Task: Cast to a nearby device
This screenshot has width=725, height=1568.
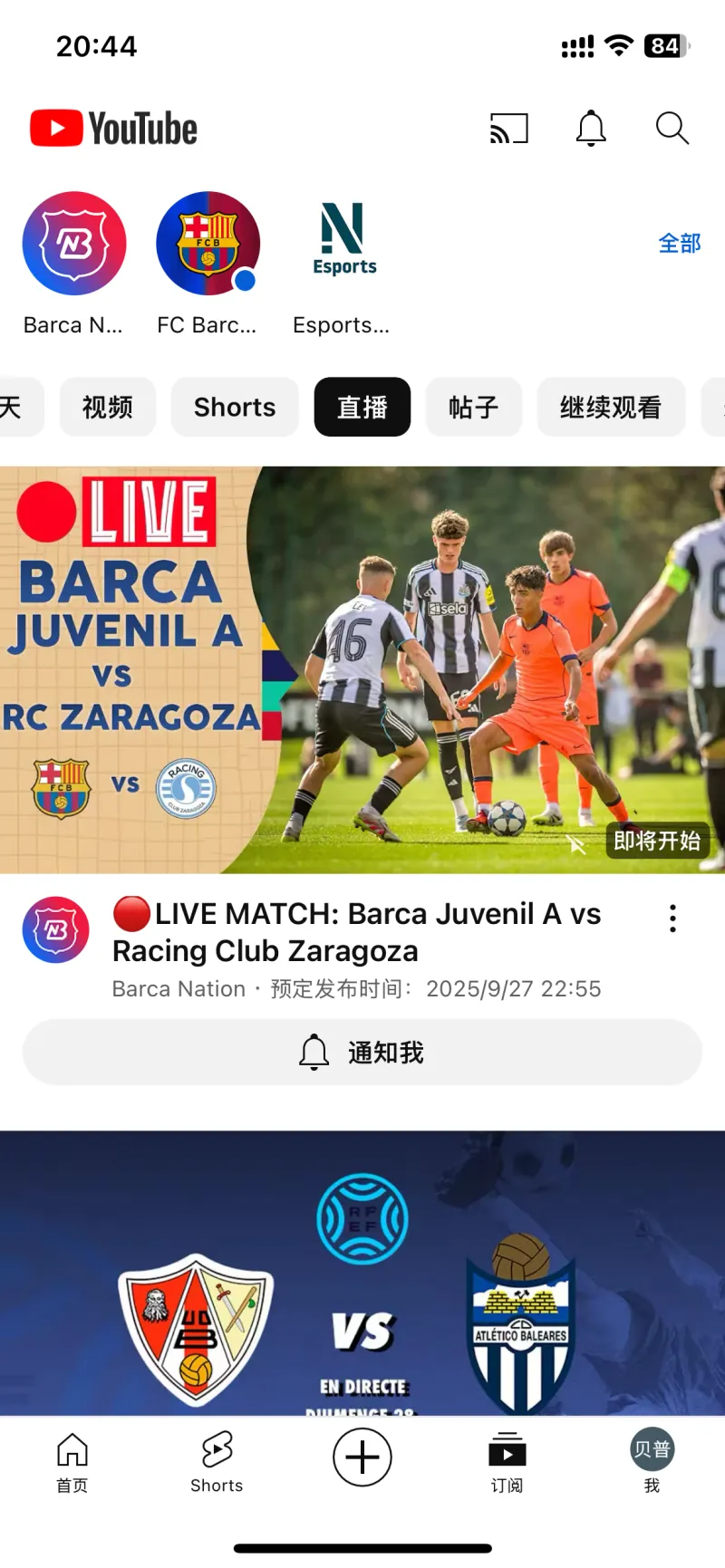Action: [508, 129]
